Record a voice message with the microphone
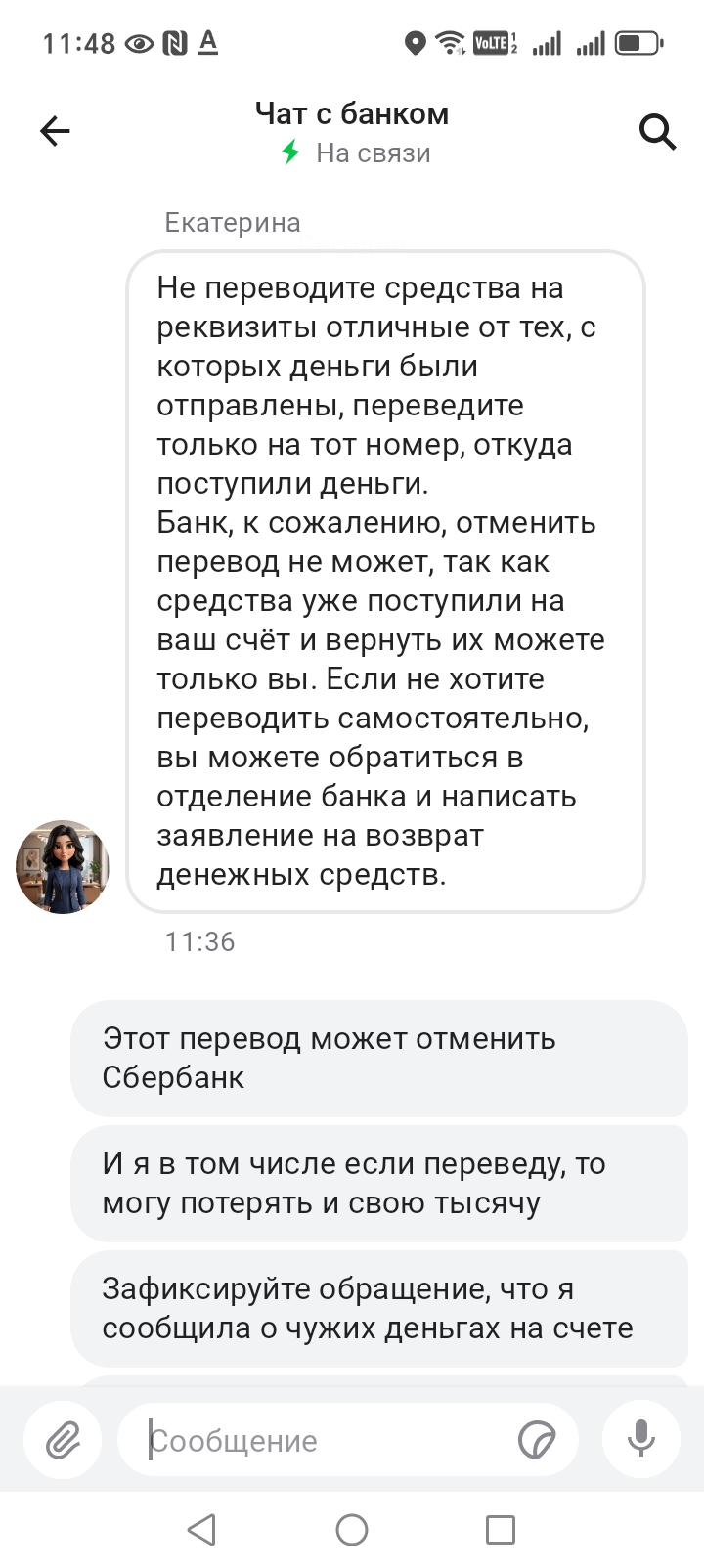The width and height of the screenshot is (704, 1568). point(640,1439)
